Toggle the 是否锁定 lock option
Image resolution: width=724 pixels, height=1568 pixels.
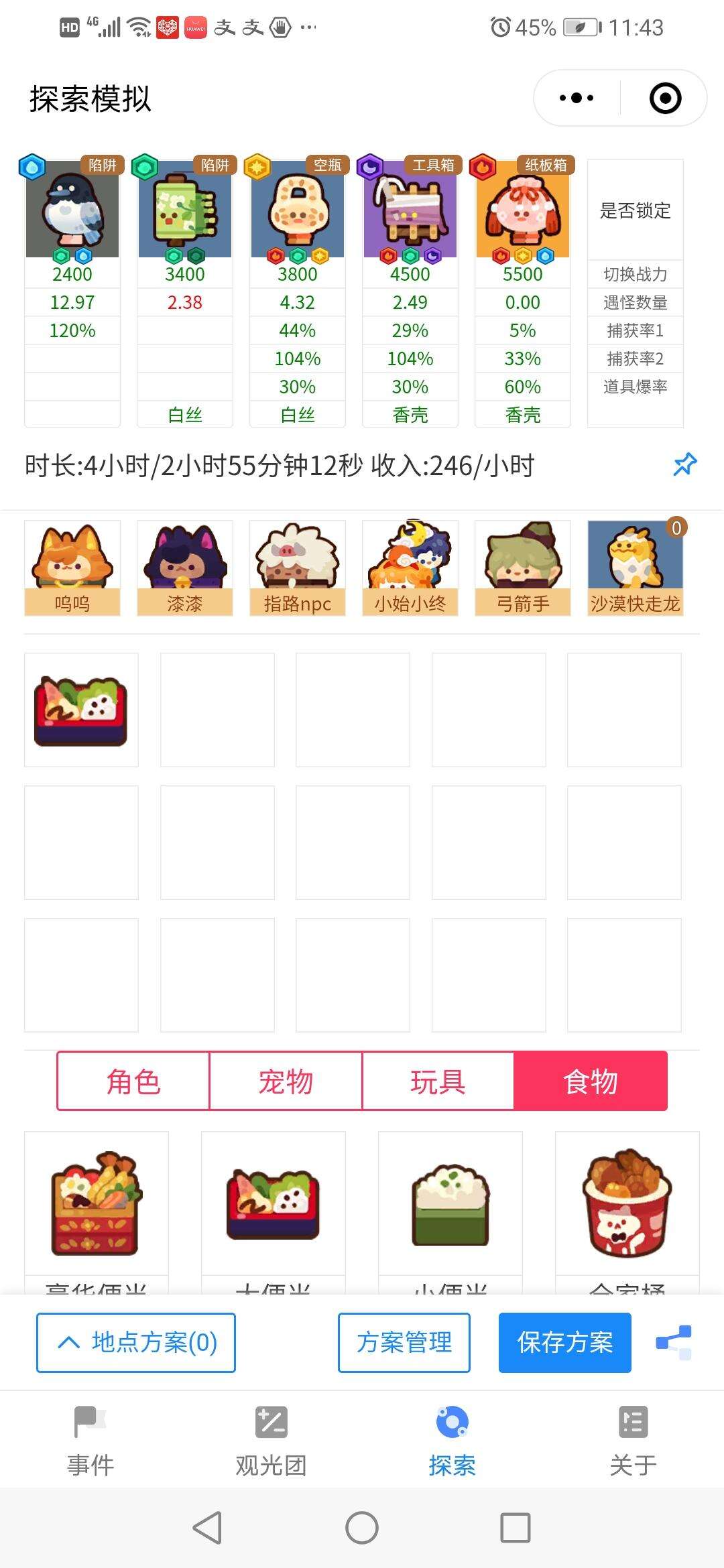coord(635,210)
